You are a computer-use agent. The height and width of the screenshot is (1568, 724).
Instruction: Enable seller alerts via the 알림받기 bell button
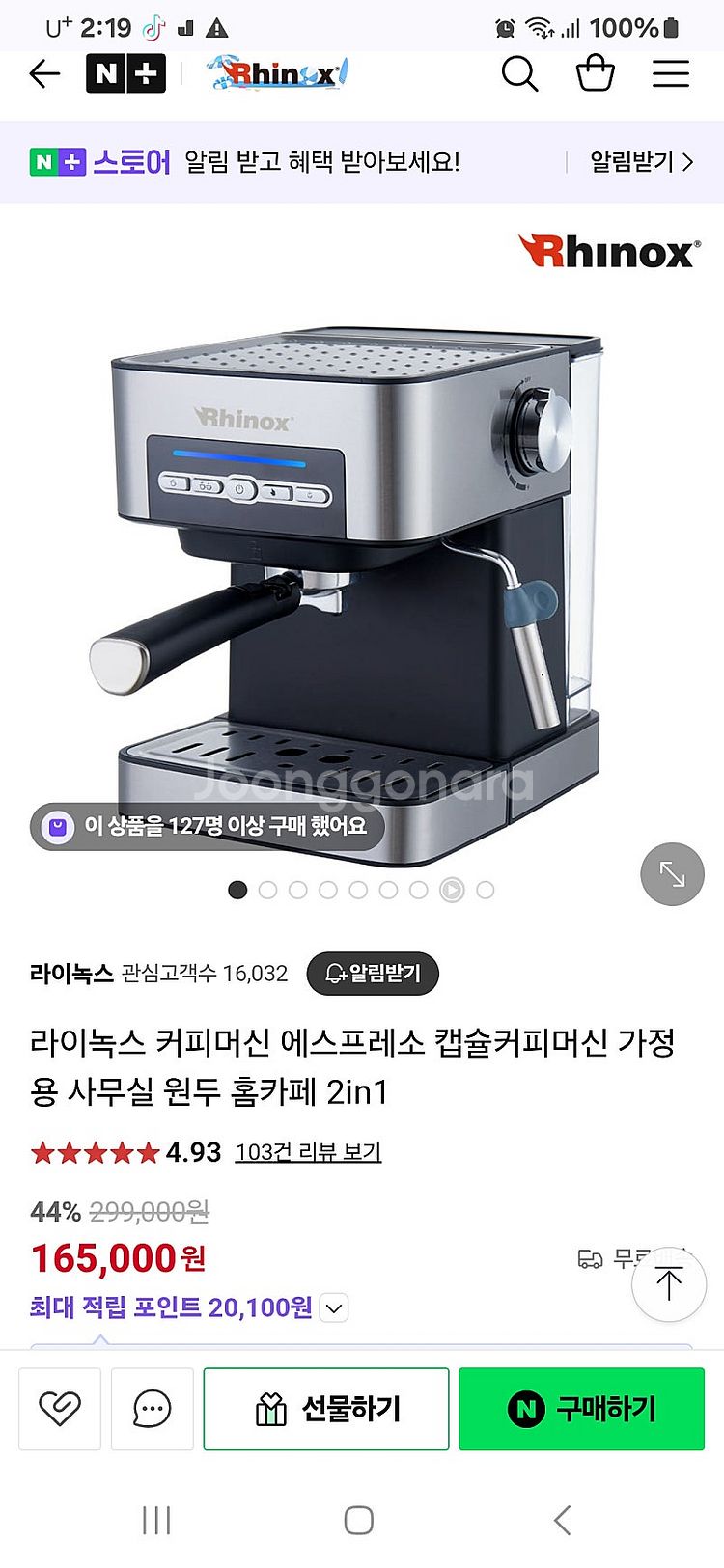(371, 974)
